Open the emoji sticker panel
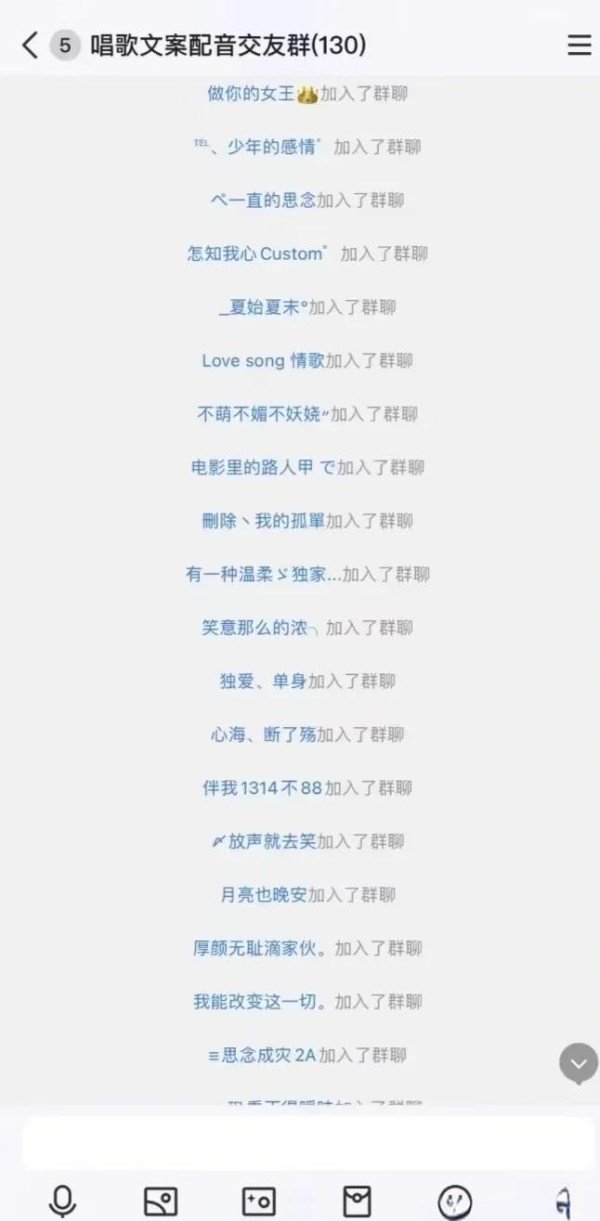The height and width of the screenshot is (1221, 600). [455, 1201]
